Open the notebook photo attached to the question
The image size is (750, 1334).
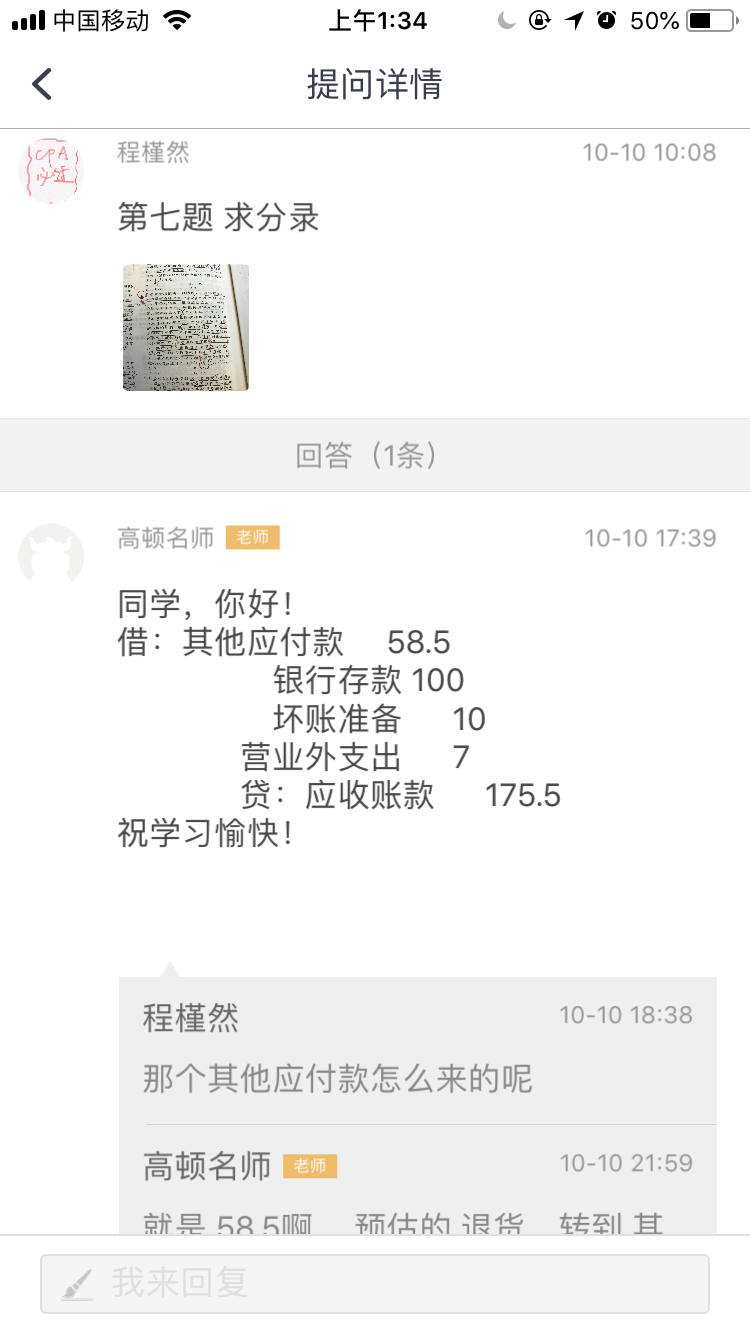click(x=185, y=327)
